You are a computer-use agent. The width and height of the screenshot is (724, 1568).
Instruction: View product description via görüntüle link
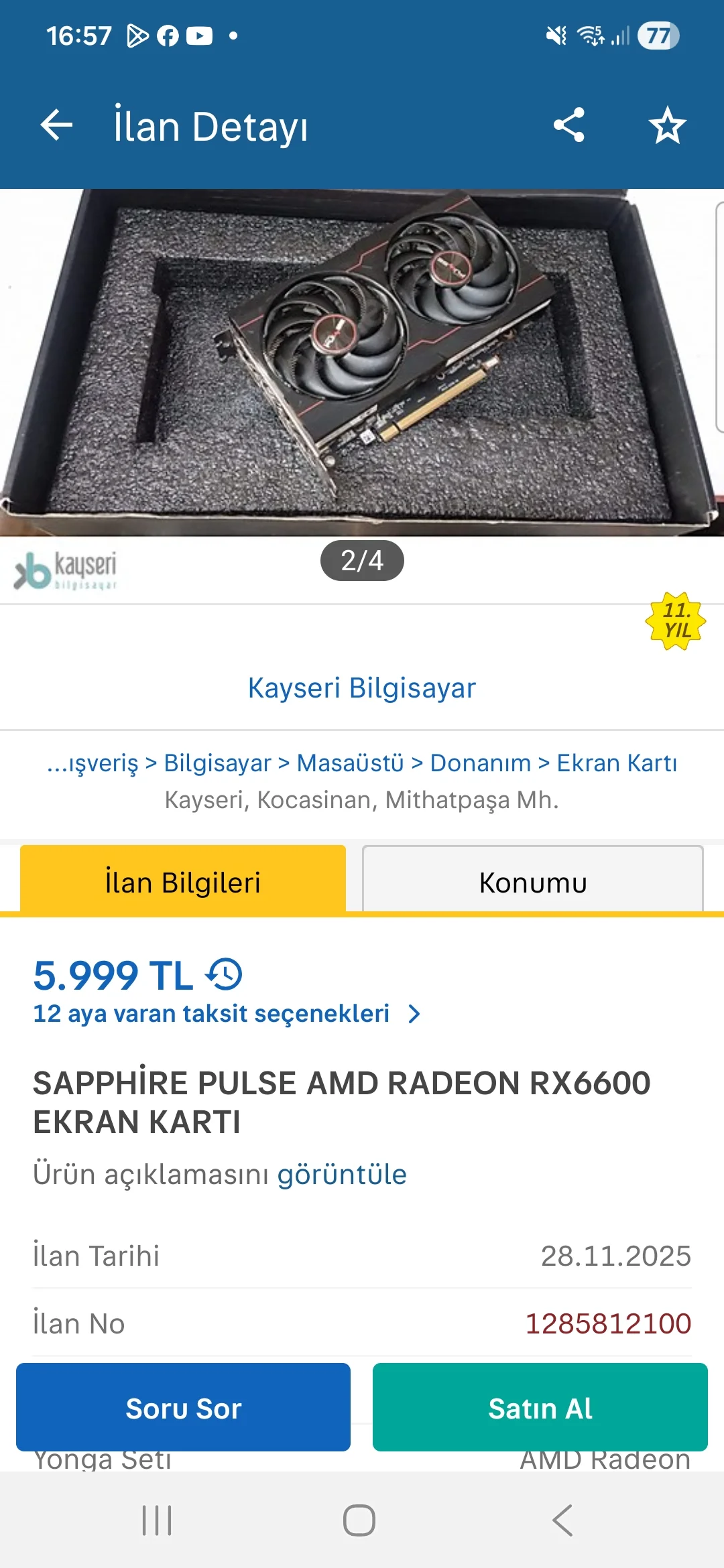coord(342,1175)
